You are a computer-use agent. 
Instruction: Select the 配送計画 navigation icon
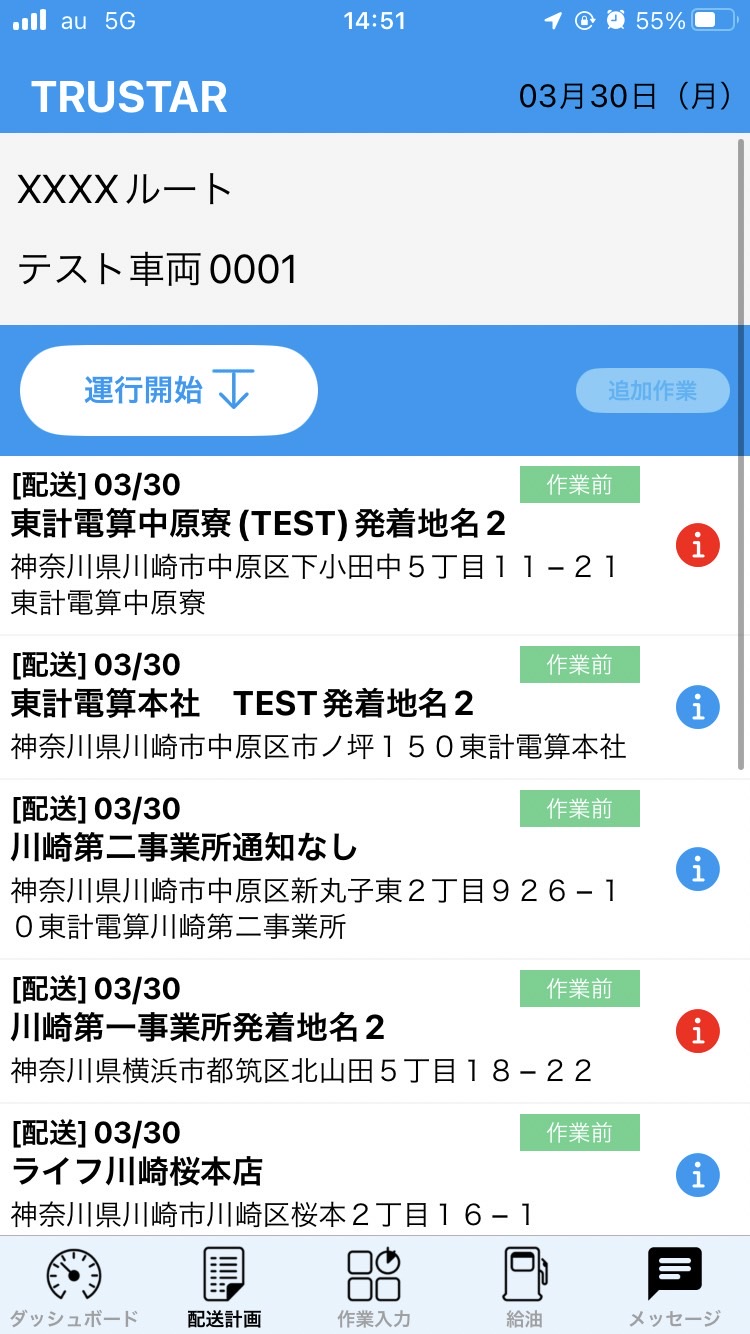point(222,1273)
